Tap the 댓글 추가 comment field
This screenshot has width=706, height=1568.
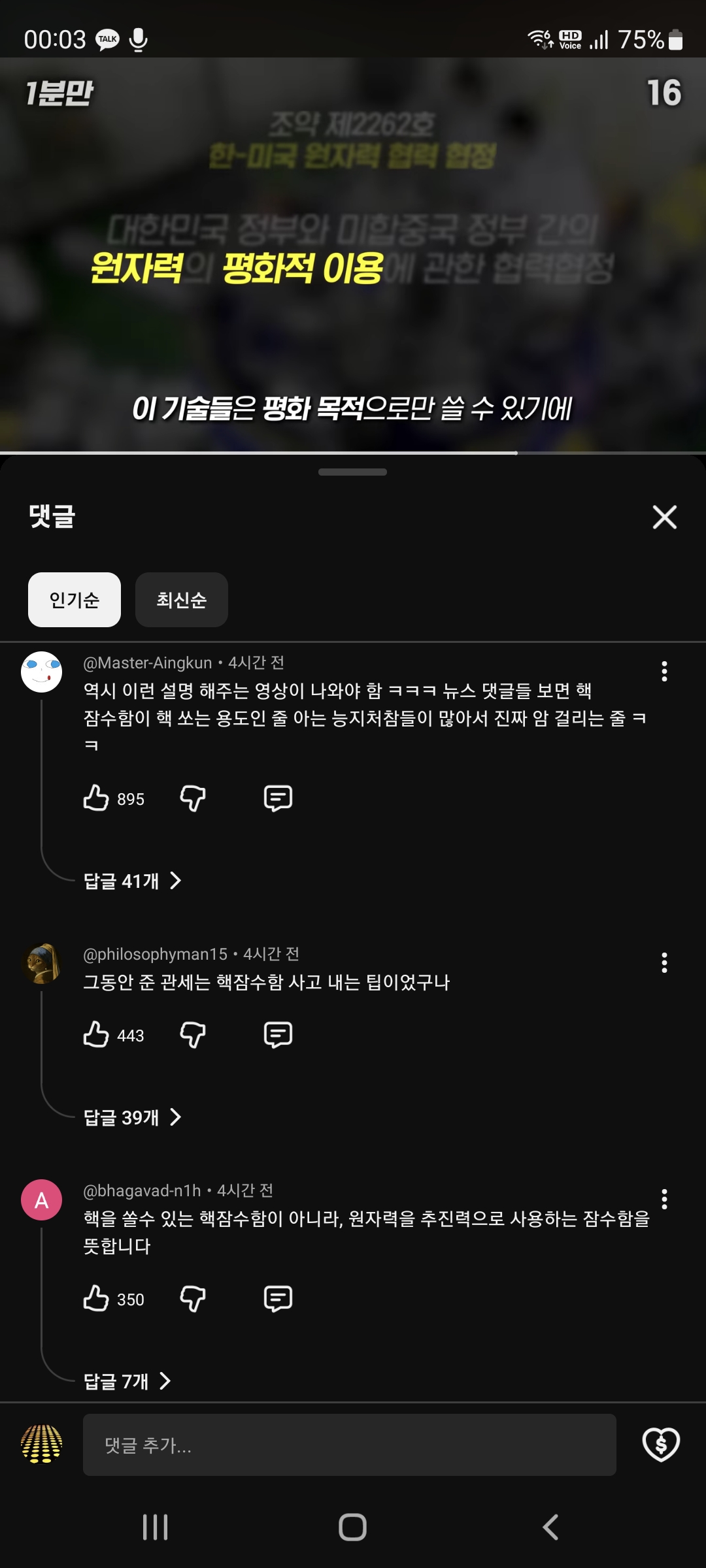[349, 1445]
